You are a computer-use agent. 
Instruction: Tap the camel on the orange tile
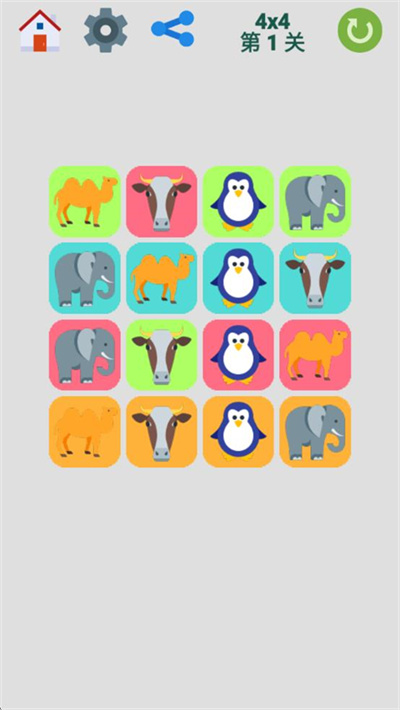coord(85,432)
